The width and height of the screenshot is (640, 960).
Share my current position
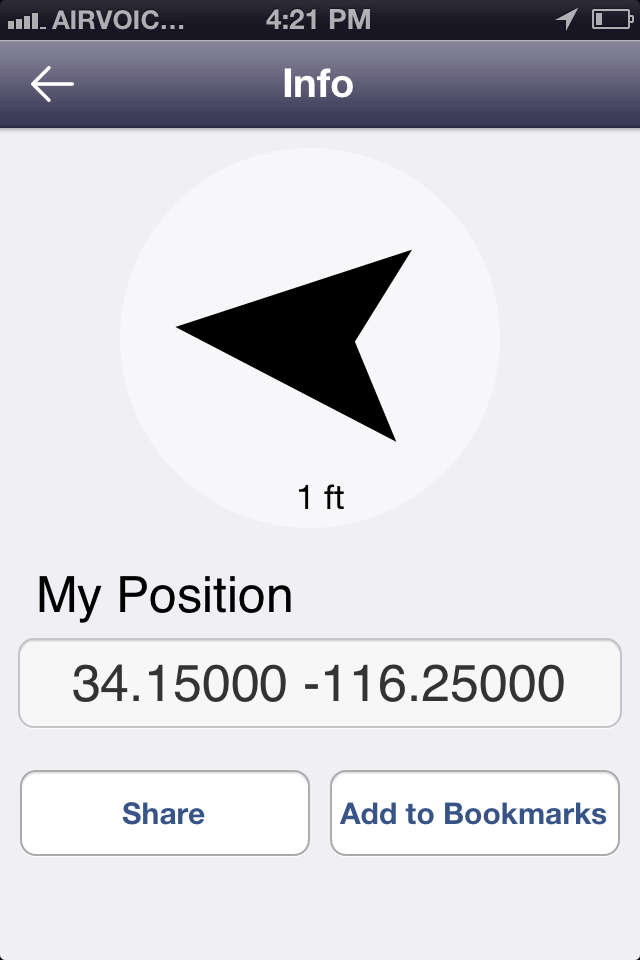[165, 813]
